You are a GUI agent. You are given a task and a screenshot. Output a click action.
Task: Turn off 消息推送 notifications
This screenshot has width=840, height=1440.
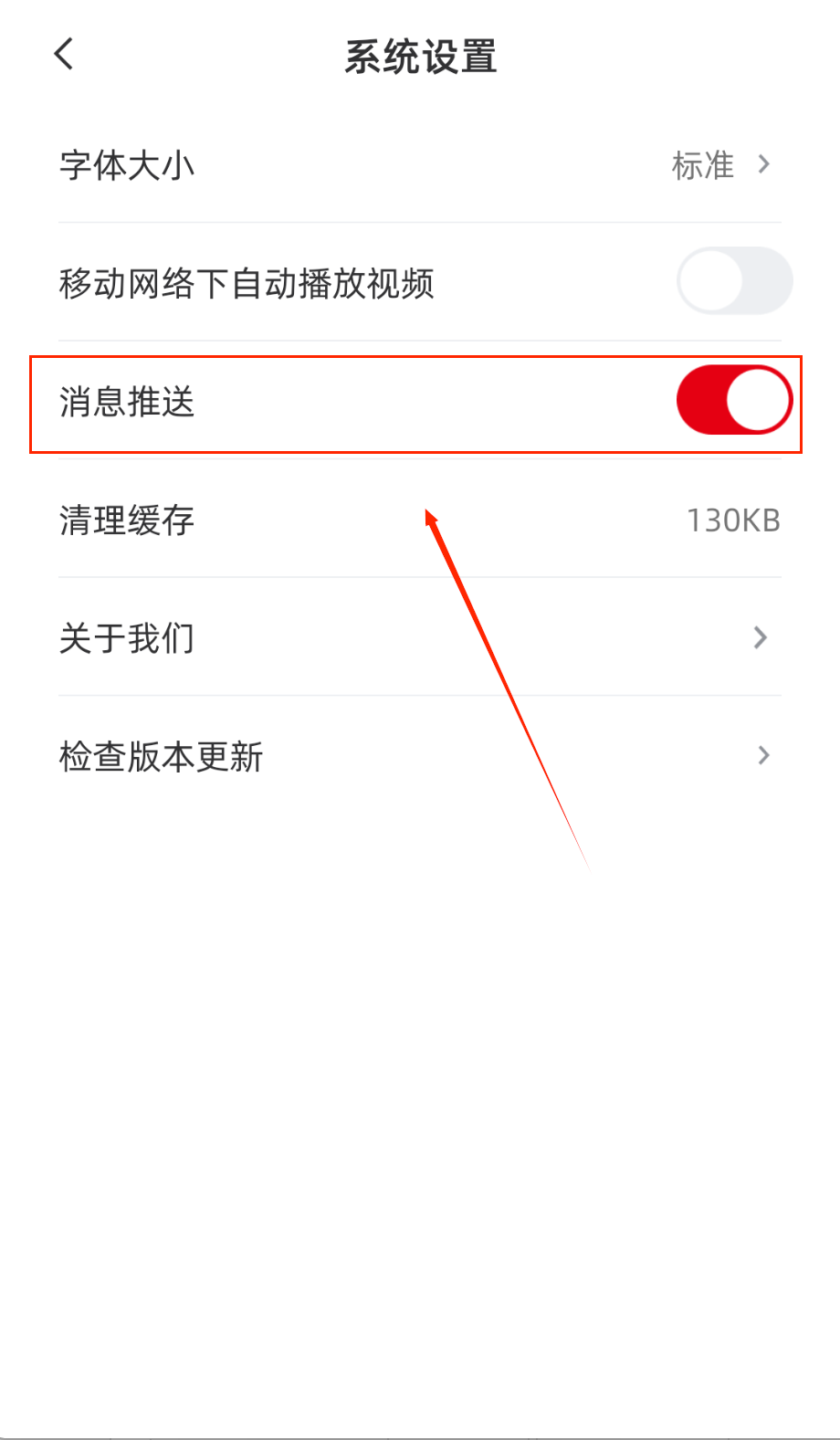(x=734, y=400)
